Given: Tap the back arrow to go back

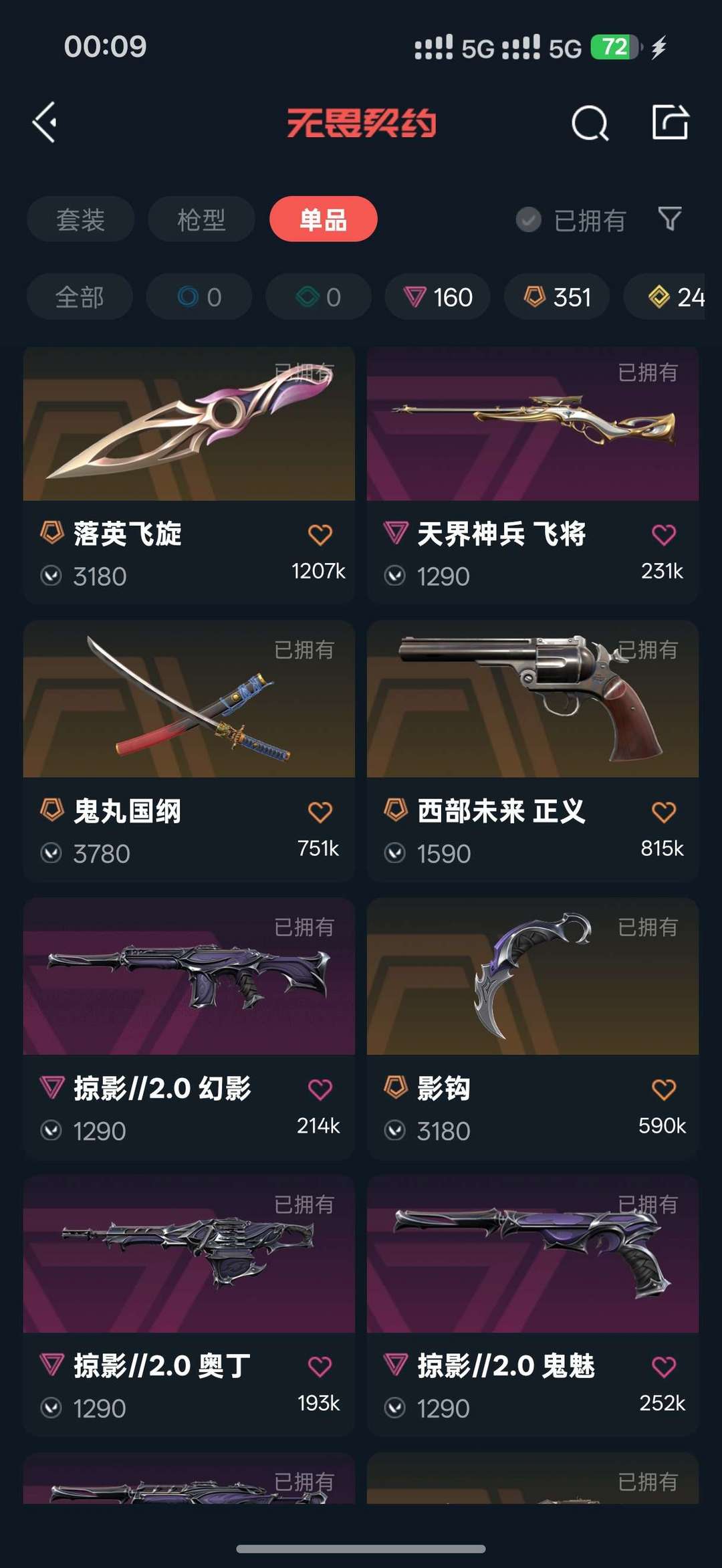Looking at the screenshot, I should [44, 123].
